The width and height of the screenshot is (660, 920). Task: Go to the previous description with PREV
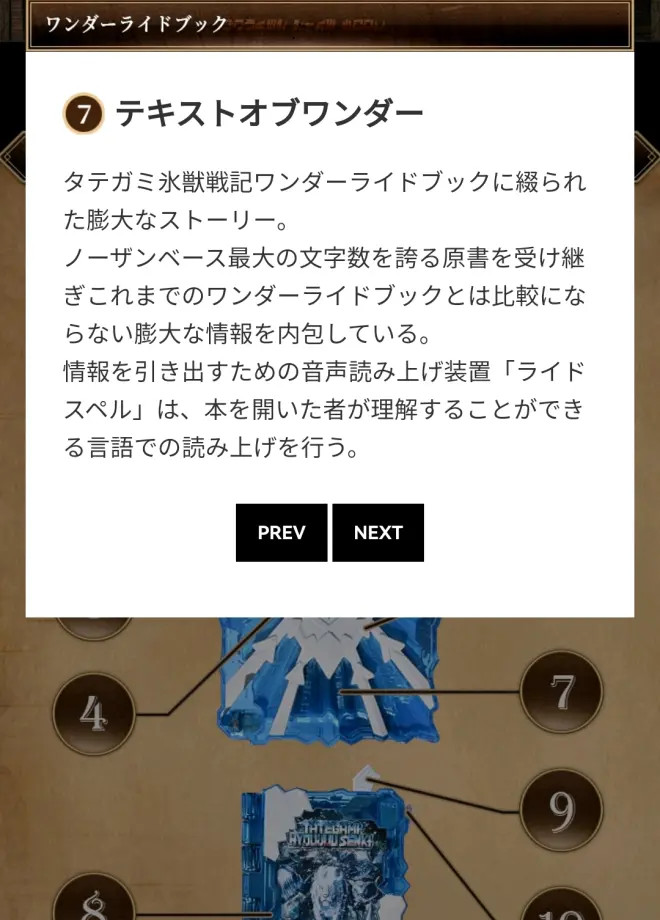tap(281, 533)
